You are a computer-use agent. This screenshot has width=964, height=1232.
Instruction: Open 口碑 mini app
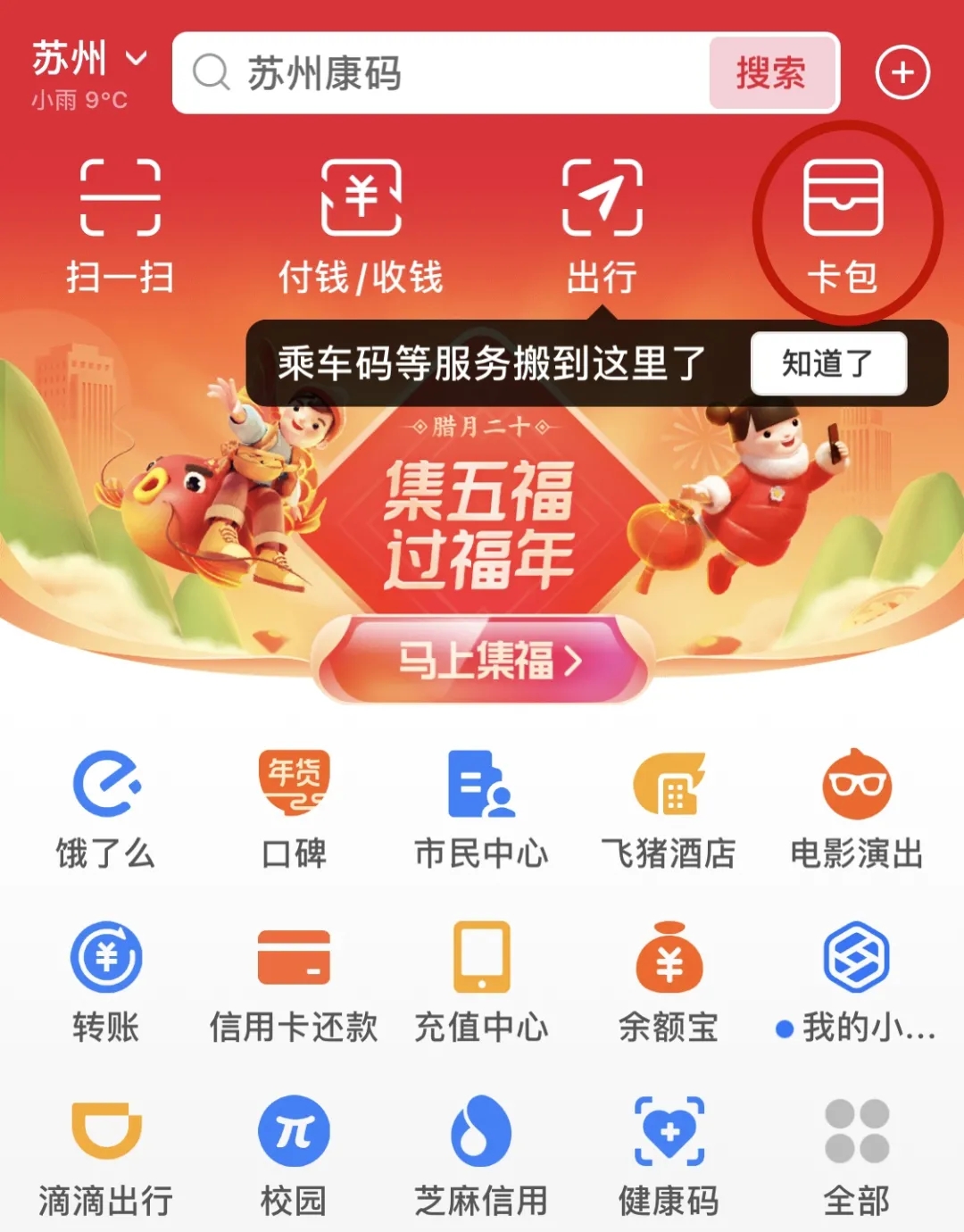click(294, 809)
